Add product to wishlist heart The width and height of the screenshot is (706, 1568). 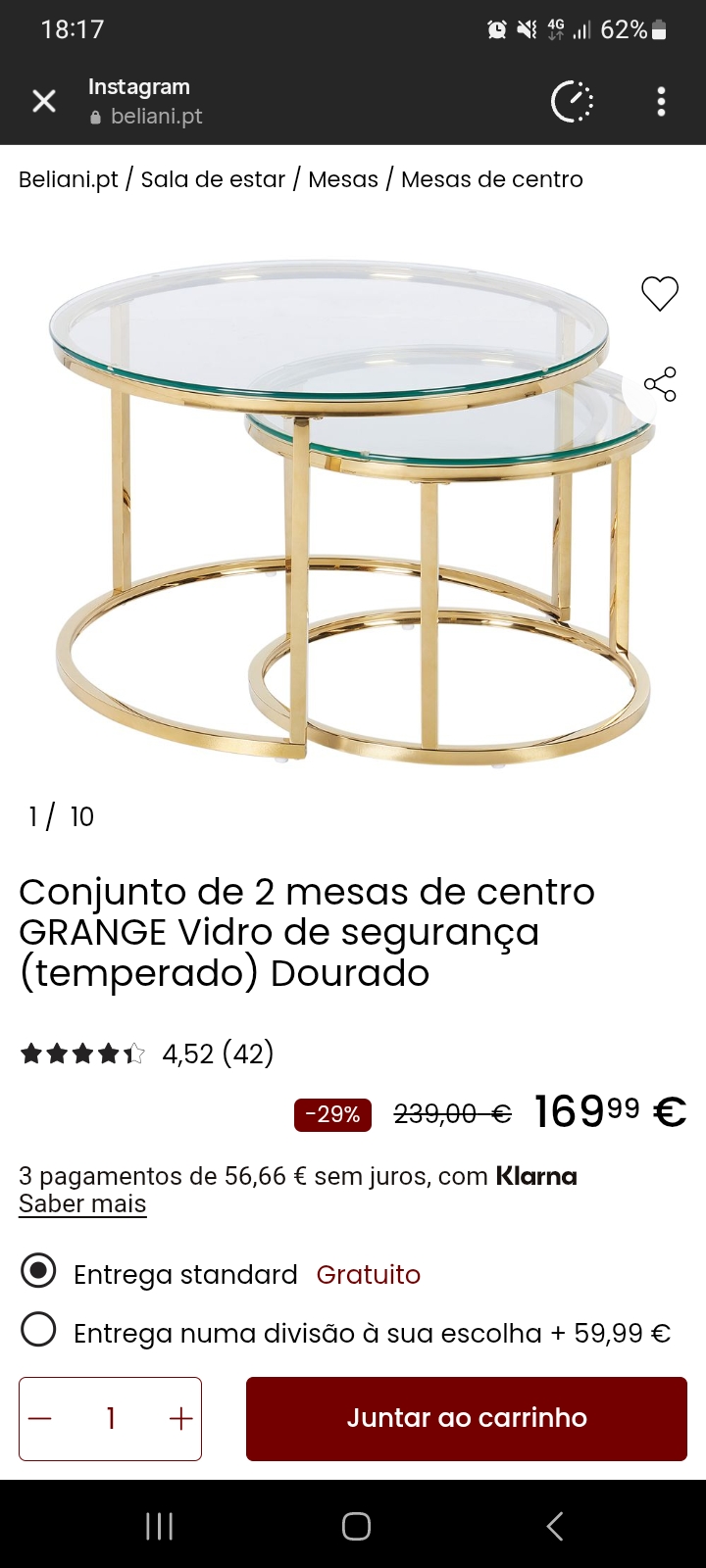click(x=660, y=293)
